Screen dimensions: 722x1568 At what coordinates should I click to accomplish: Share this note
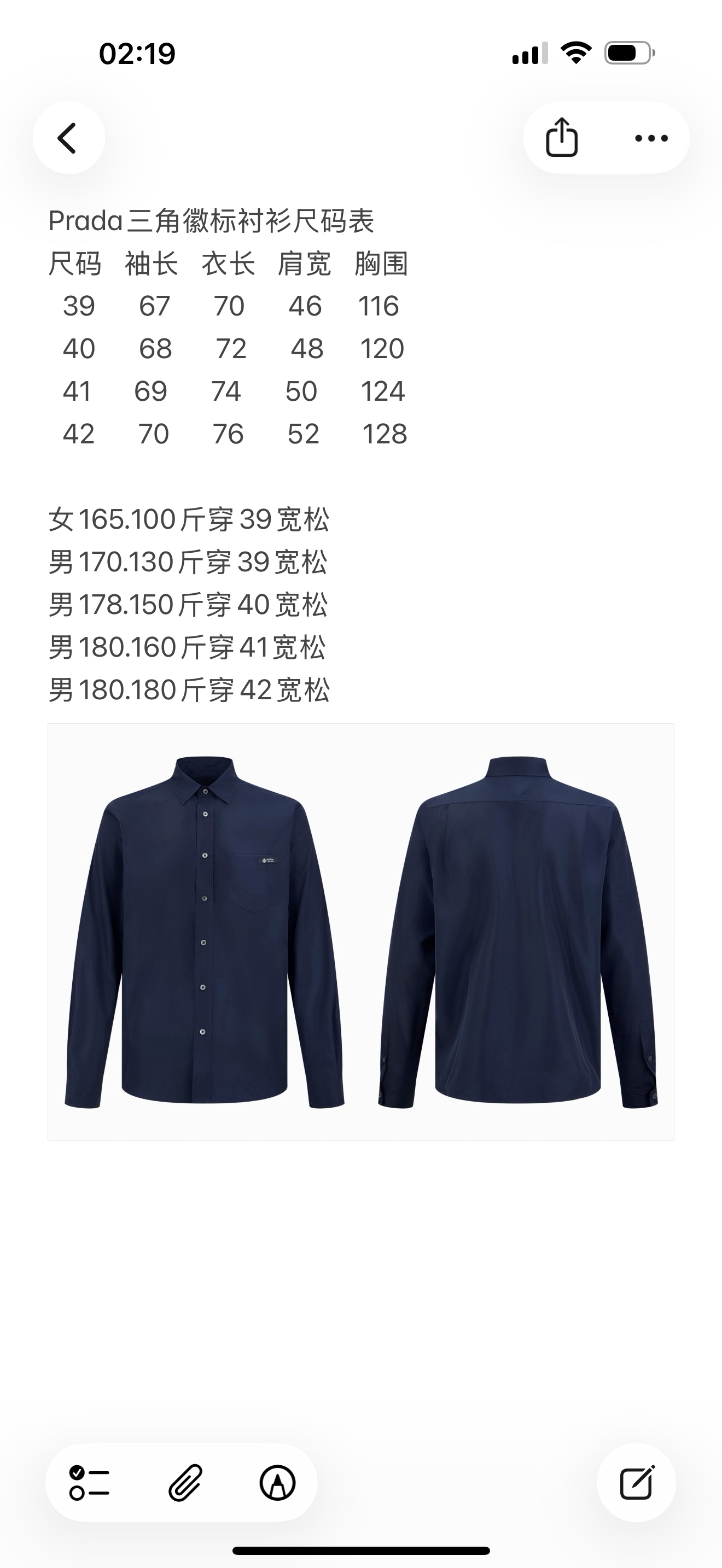pos(561,138)
